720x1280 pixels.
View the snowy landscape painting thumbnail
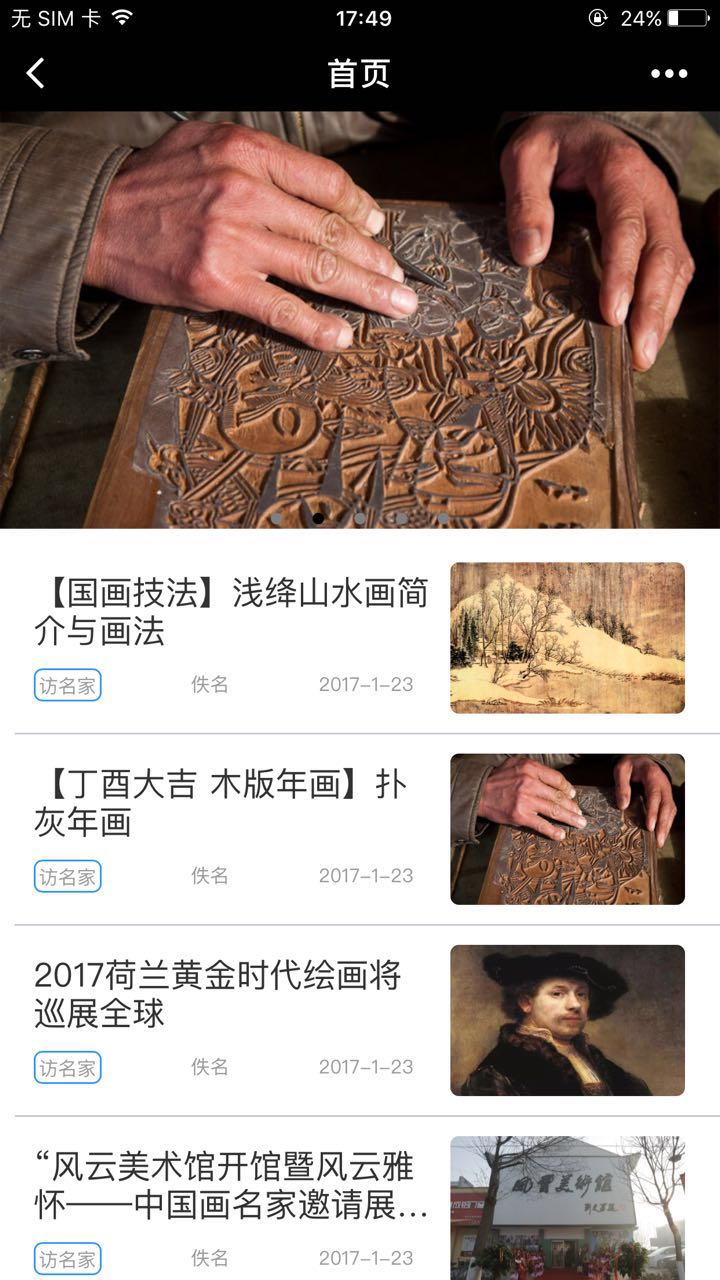[567, 638]
